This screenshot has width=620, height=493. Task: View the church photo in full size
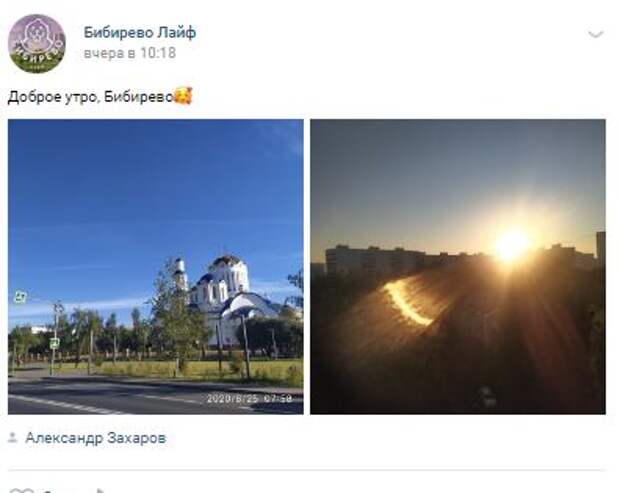point(156,266)
